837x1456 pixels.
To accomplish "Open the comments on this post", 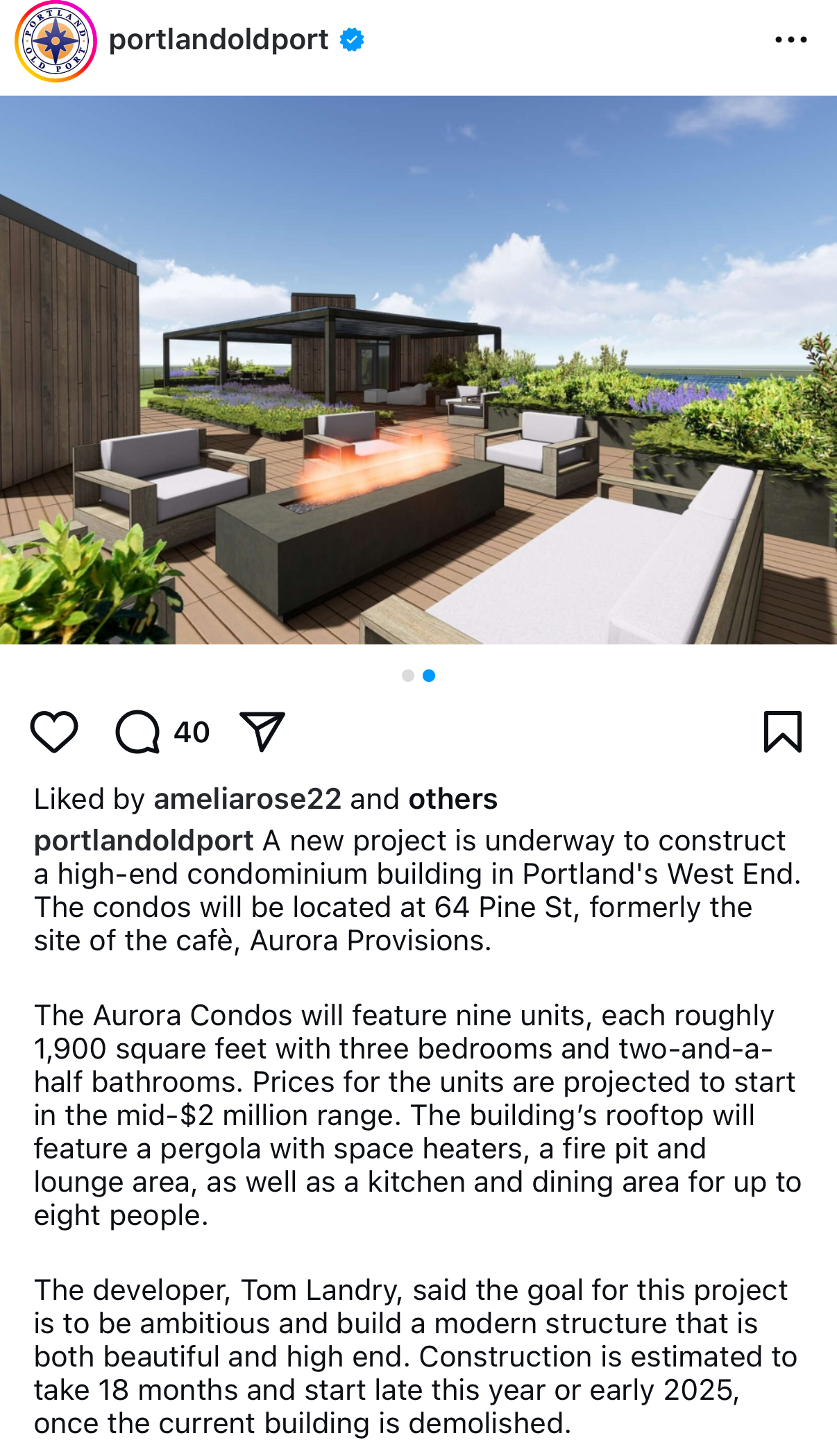I will 138,732.
